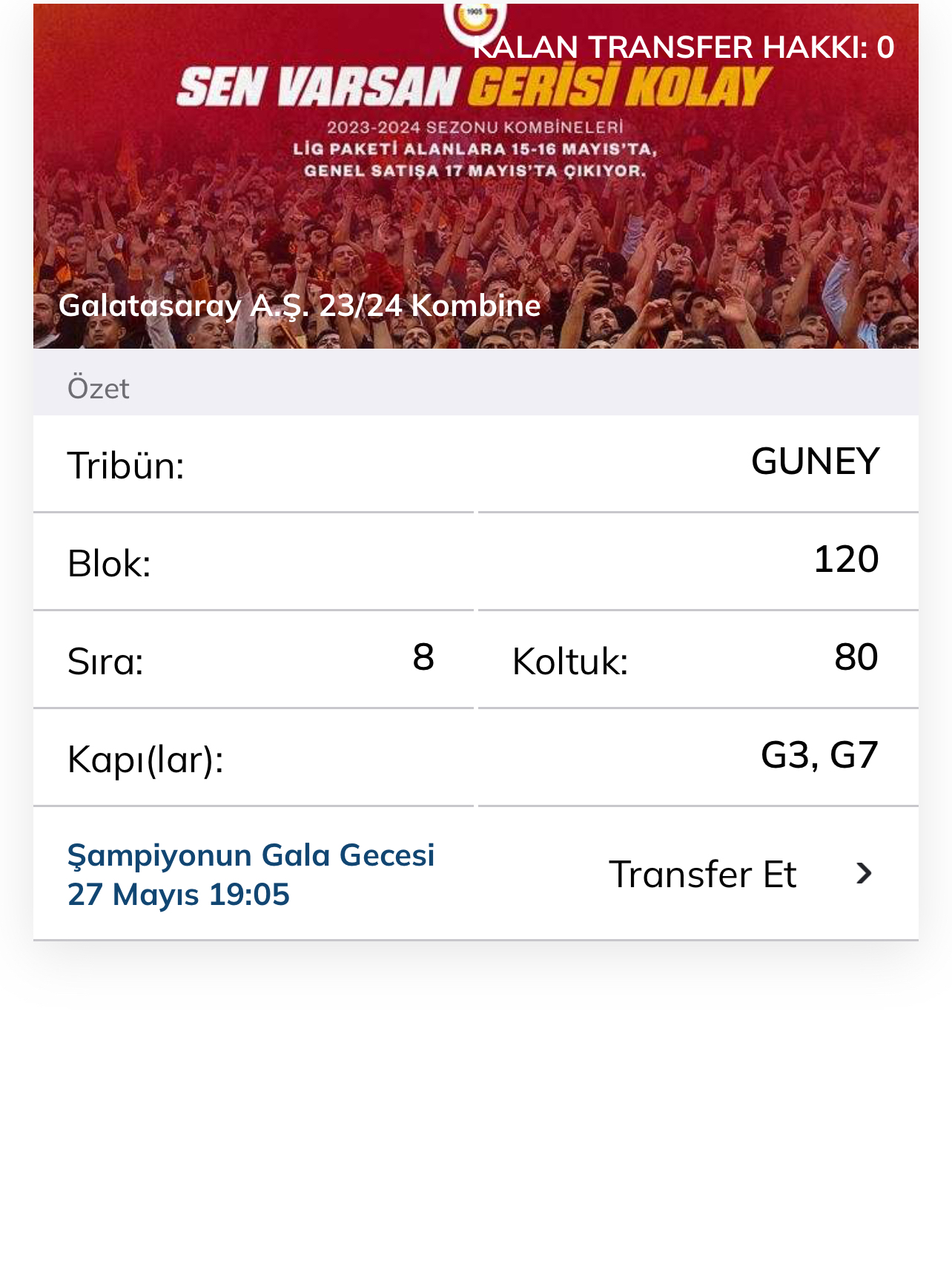Open the Galatasaray 23/24 Kombine banner
This screenshot has height=1264, width=952.
pos(475,177)
